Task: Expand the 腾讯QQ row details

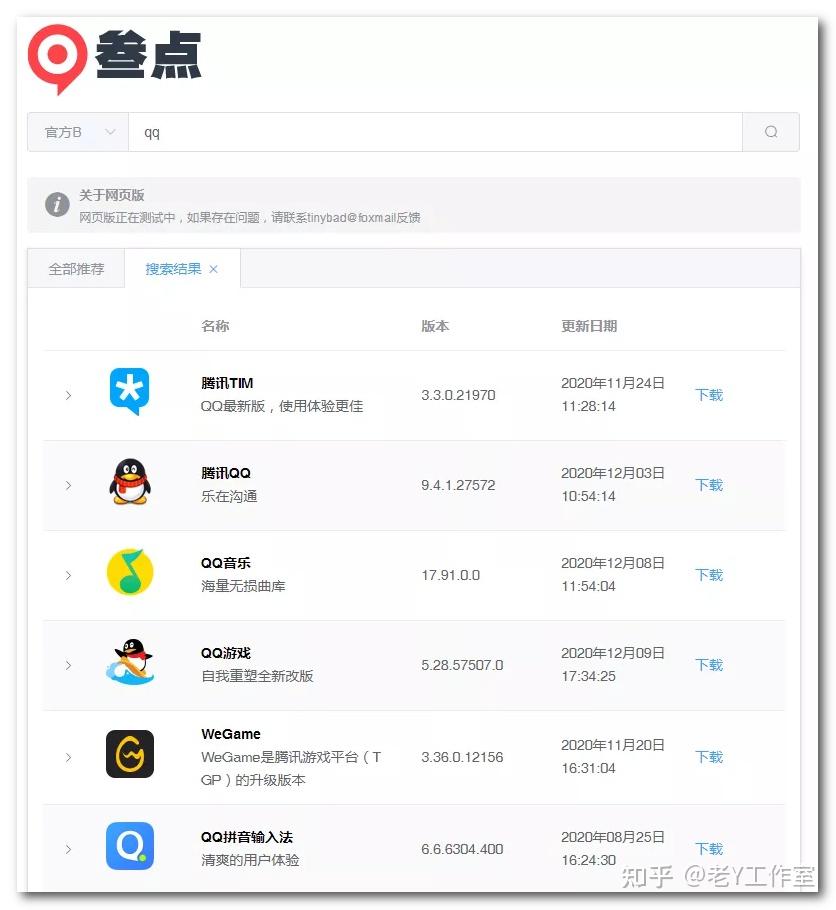Action: tap(68, 485)
